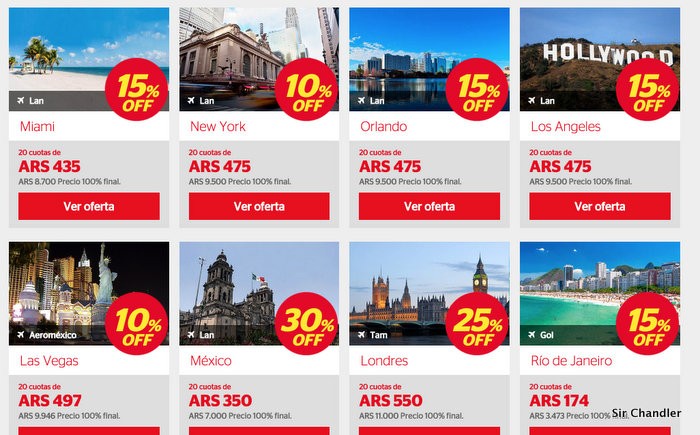Tap Ver oferta for Orlando
Image resolution: width=700 pixels, height=435 pixels.
429,207
